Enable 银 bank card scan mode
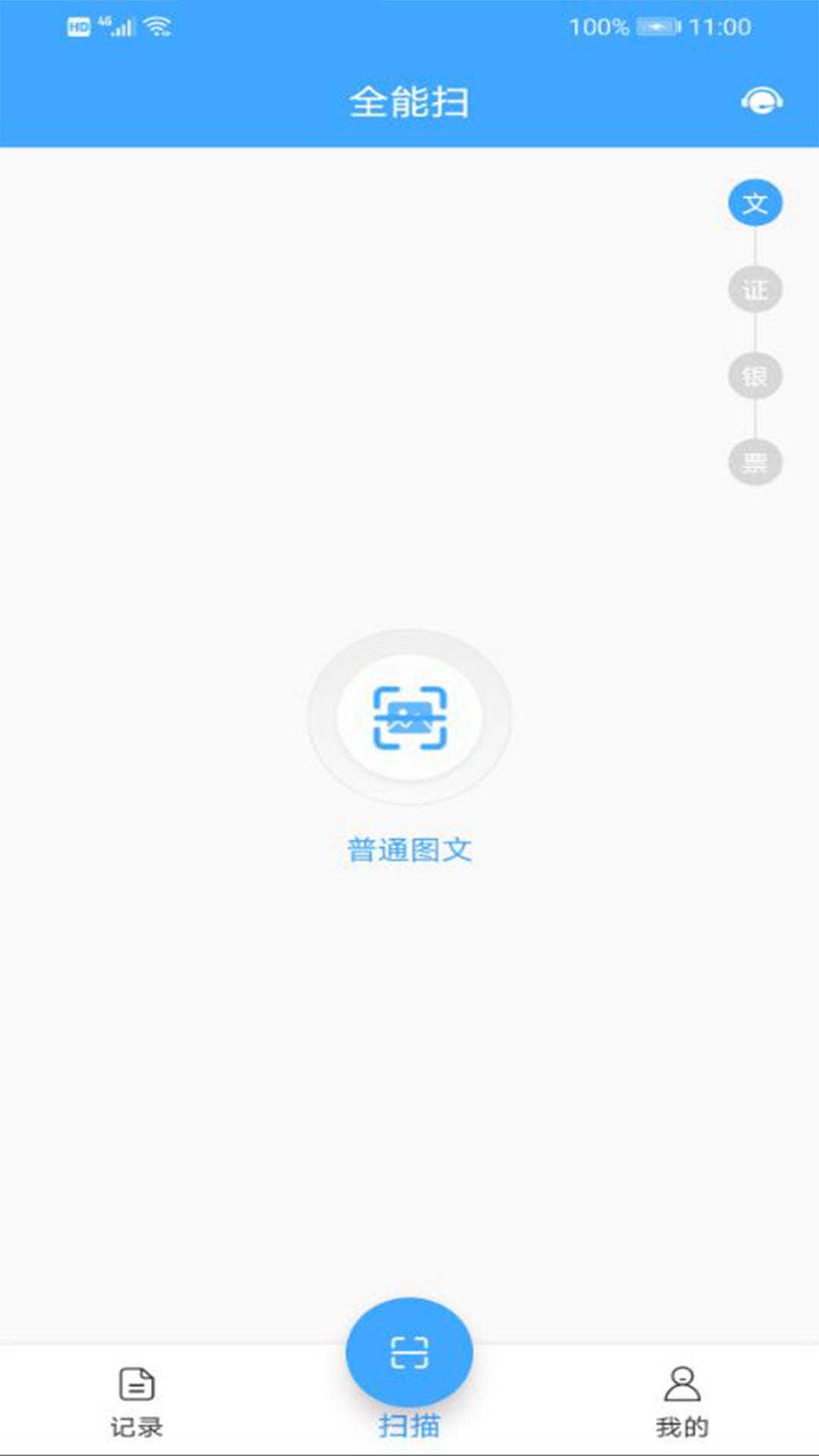819x1456 pixels. pyautogui.click(x=755, y=375)
